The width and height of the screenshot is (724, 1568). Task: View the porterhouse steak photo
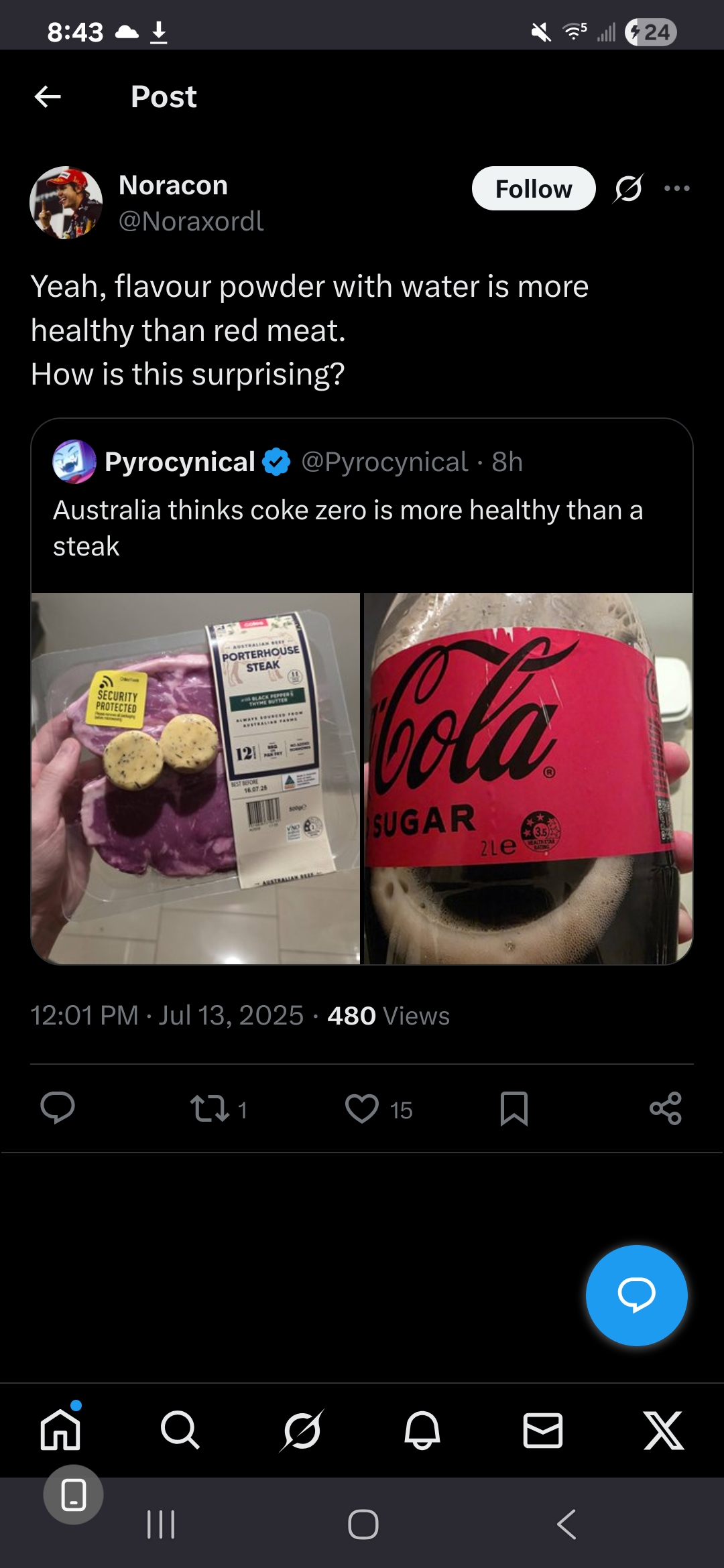[x=196, y=778]
